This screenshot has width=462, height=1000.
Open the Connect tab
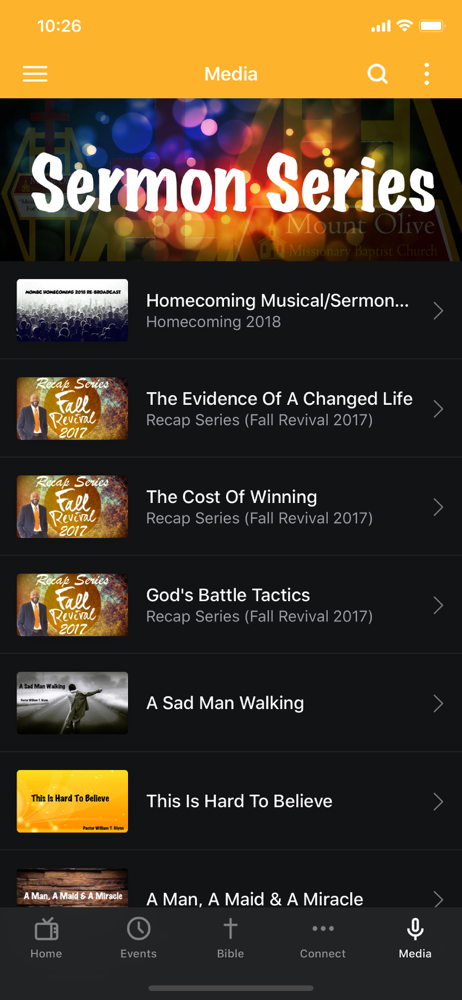323,939
